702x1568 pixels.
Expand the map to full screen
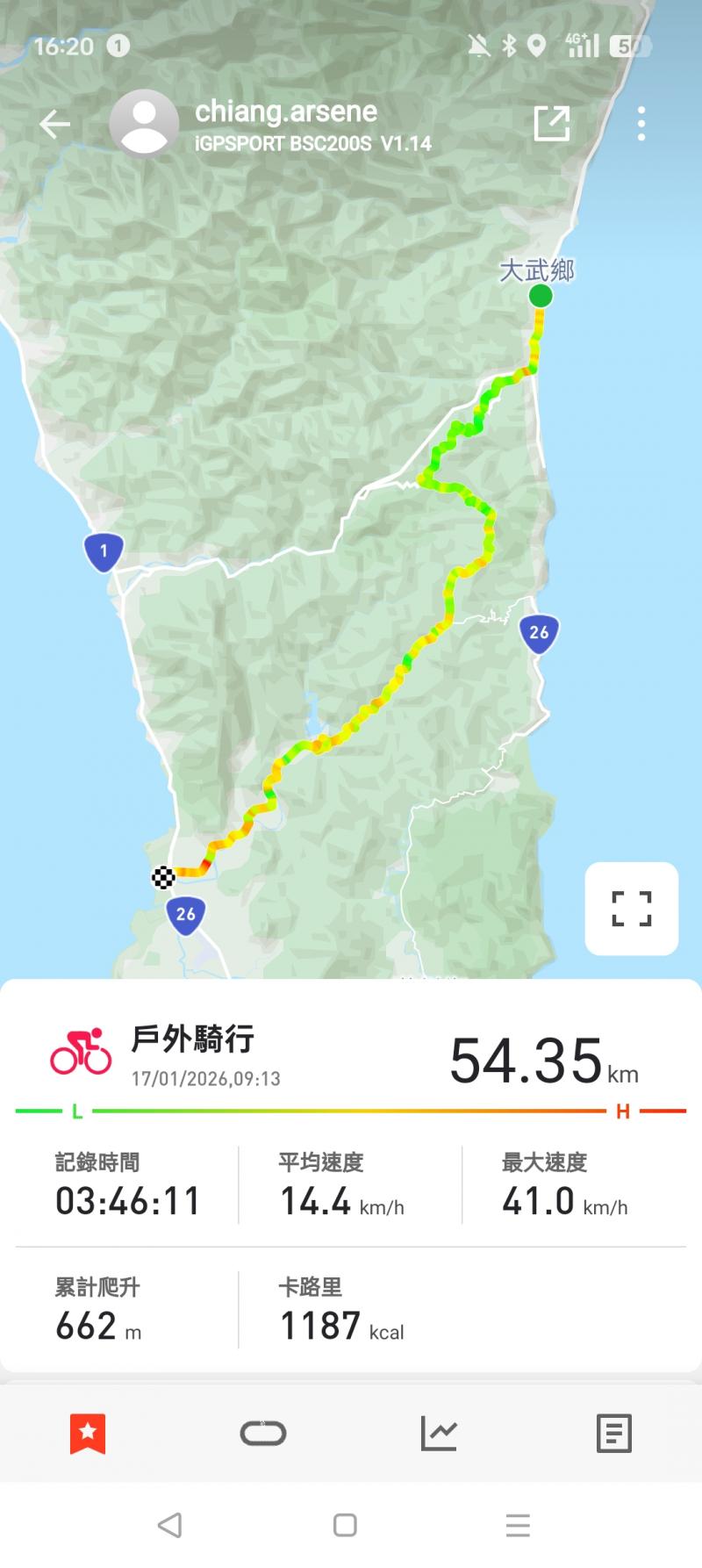point(632,909)
